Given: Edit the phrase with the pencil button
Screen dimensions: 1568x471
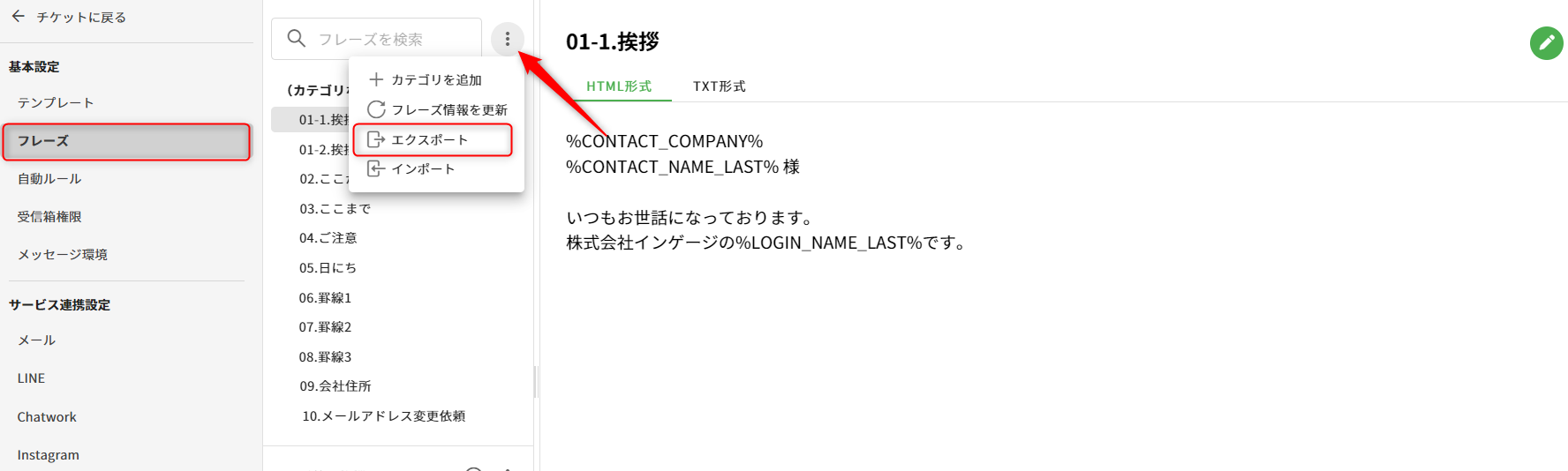Looking at the screenshot, I should (x=1546, y=42).
